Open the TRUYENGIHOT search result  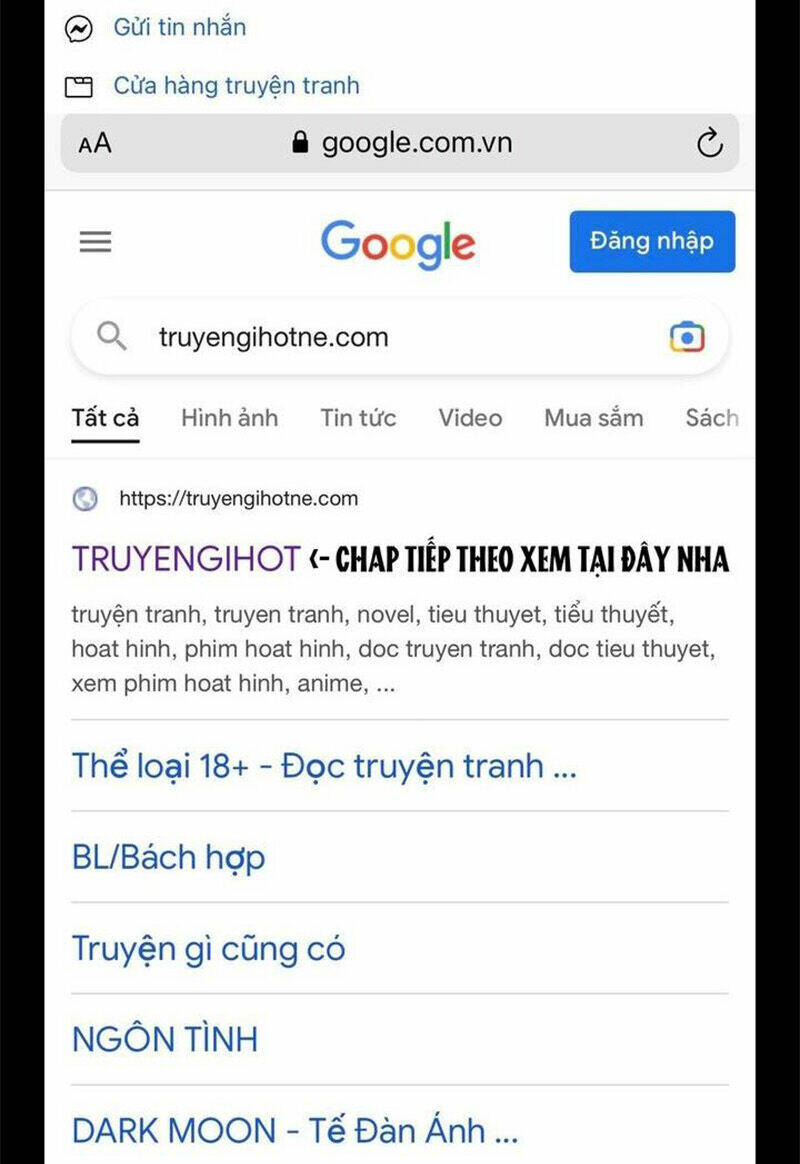coord(186,558)
